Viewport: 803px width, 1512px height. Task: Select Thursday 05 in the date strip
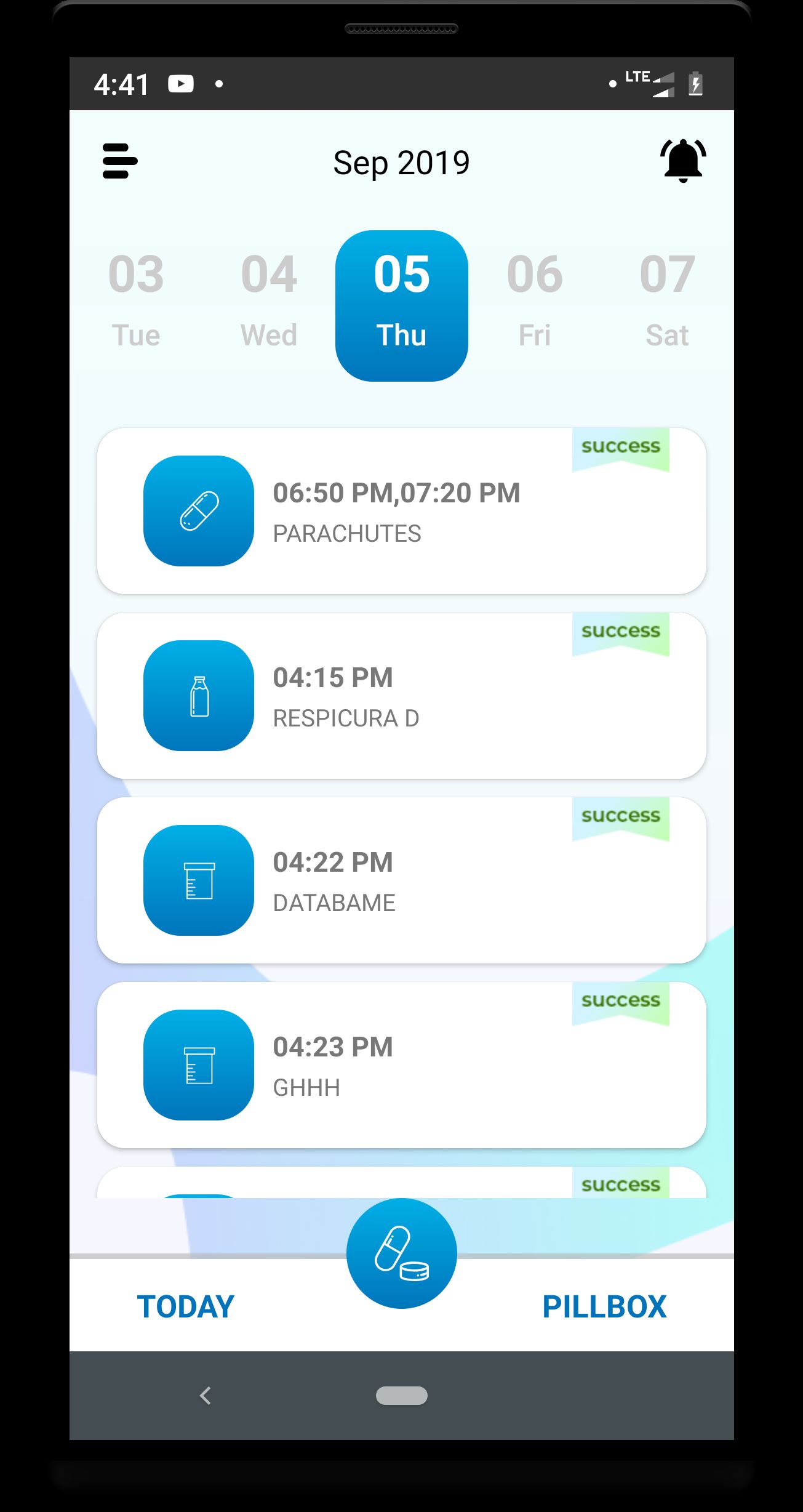402,306
